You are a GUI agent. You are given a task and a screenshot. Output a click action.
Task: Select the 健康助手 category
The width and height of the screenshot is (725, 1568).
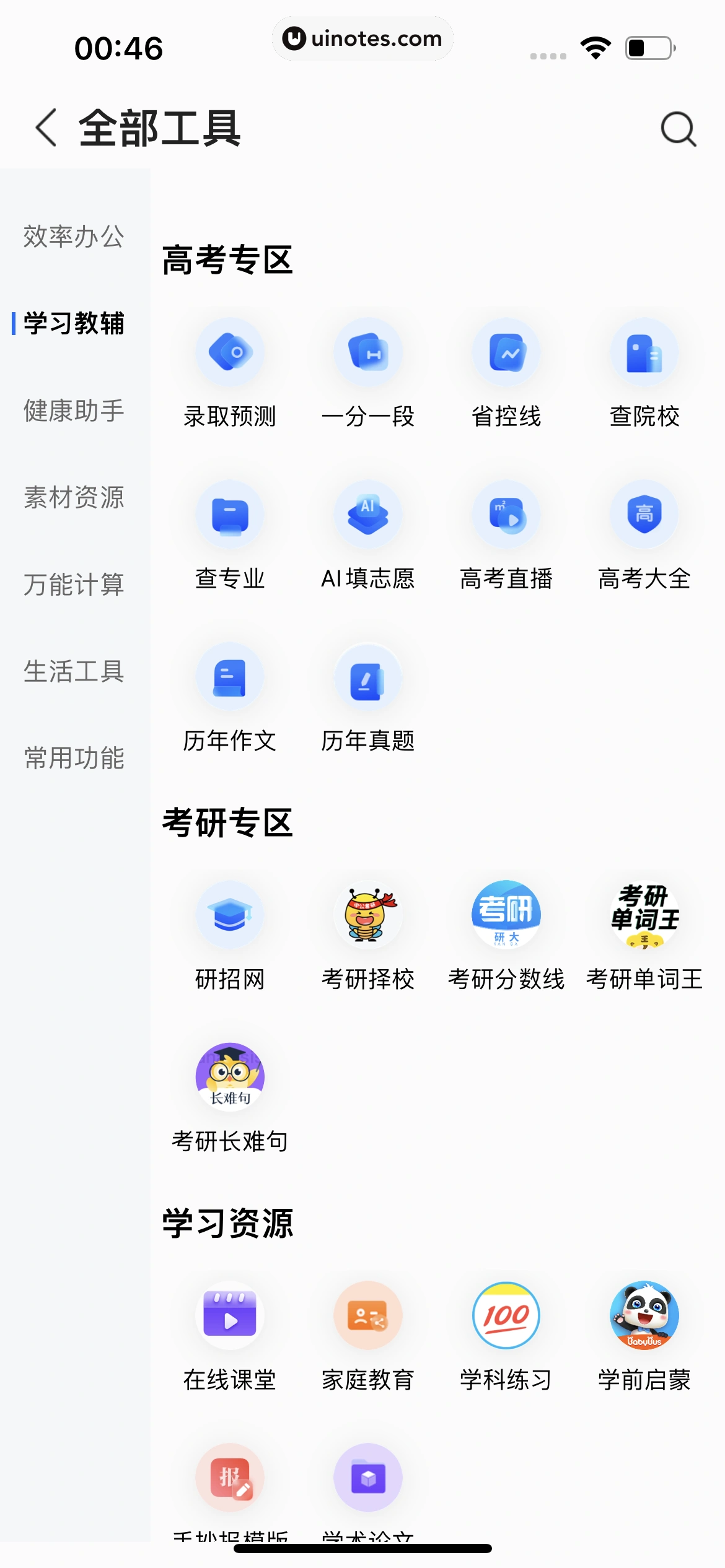pos(74,411)
